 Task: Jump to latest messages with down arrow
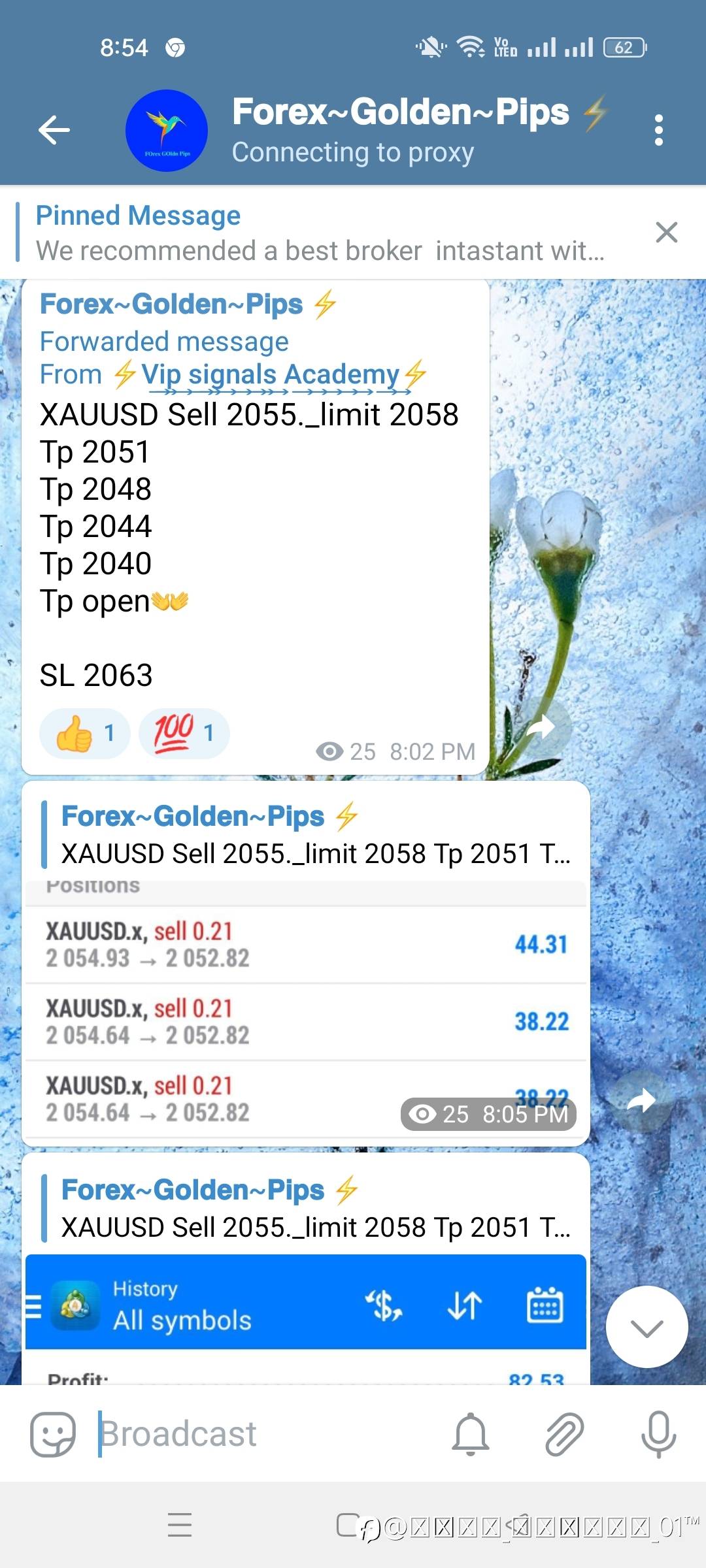pyautogui.click(x=647, y=1327)
